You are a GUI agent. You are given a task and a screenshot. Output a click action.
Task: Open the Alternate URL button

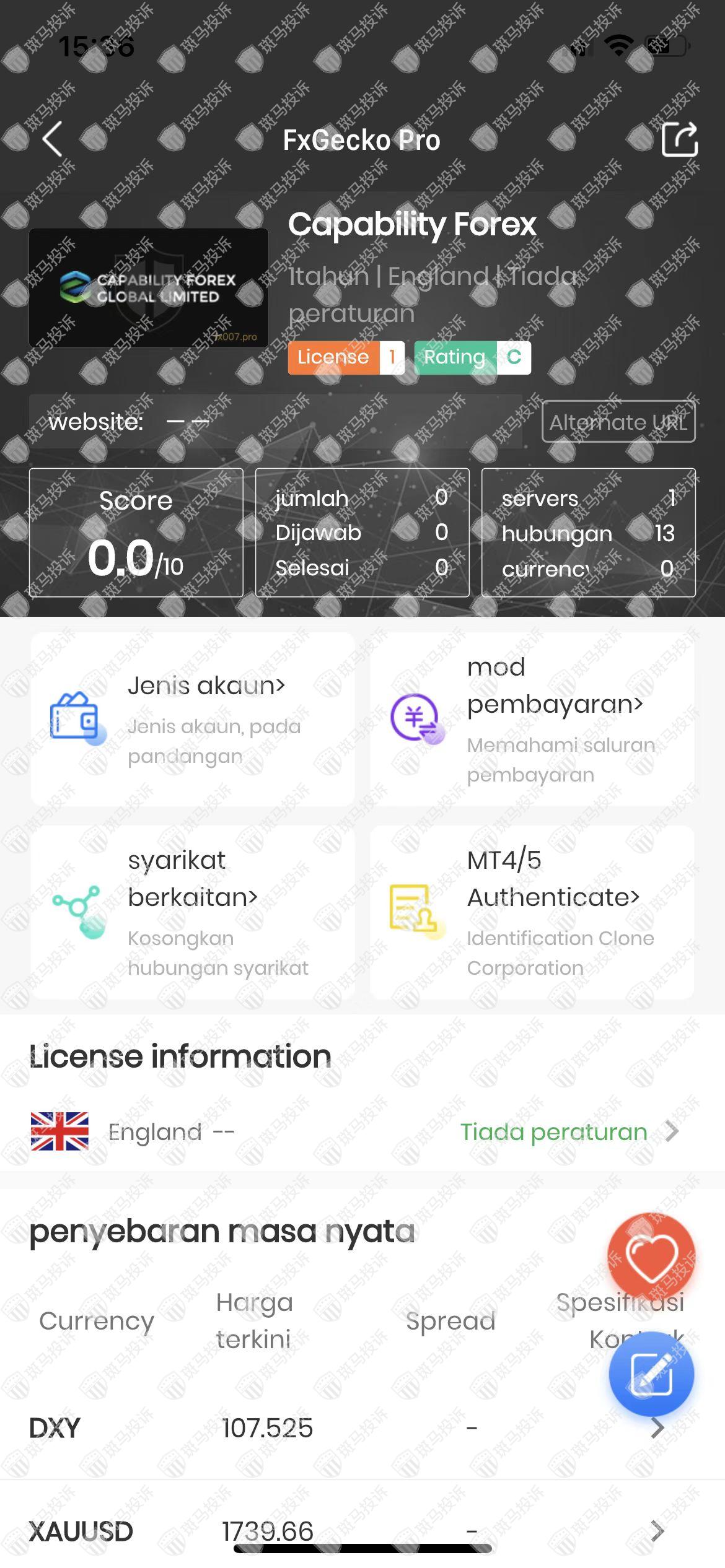coord(618,422)
